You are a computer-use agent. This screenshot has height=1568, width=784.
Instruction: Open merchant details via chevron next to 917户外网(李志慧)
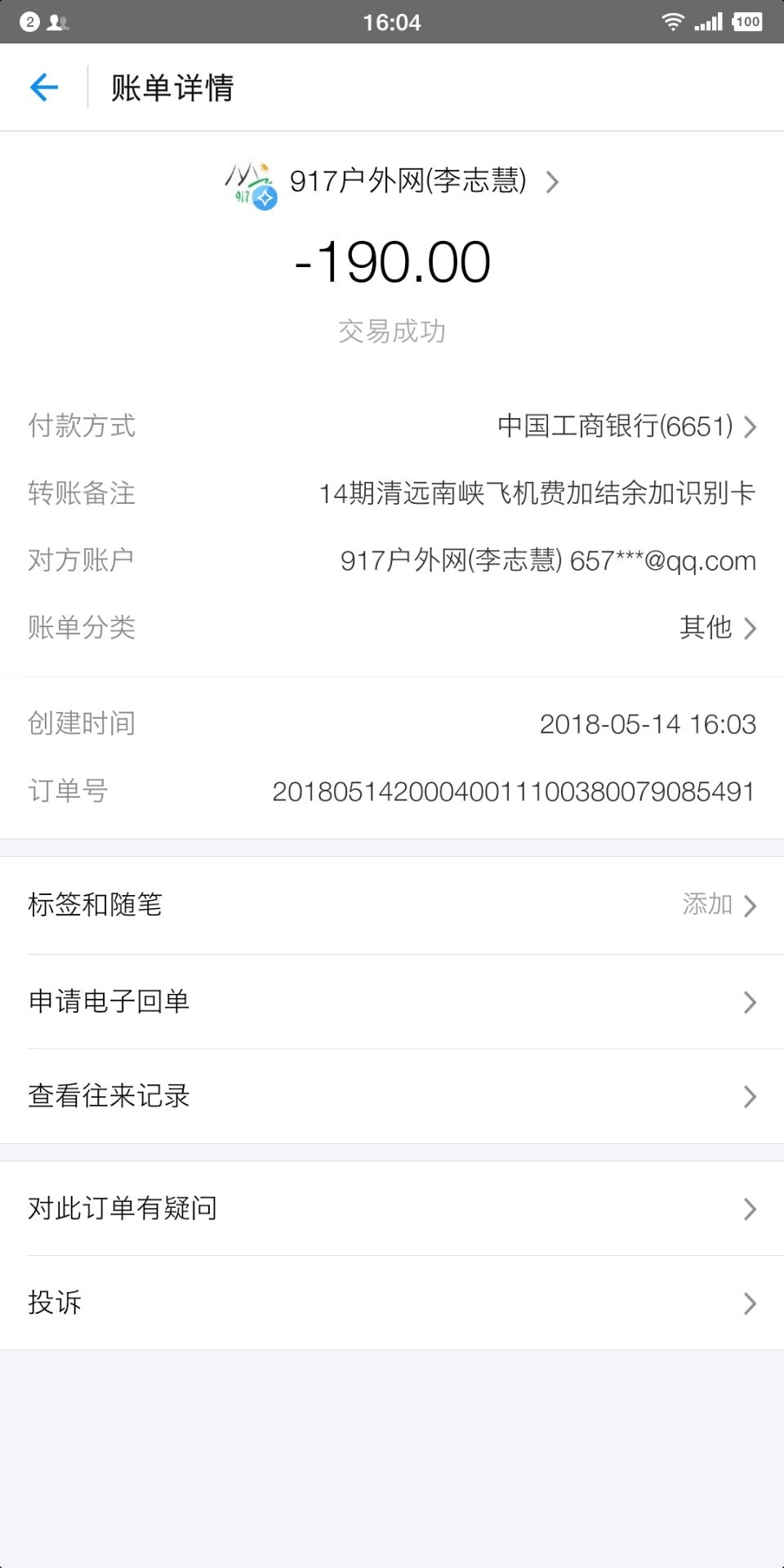click(x=552, y=182)
